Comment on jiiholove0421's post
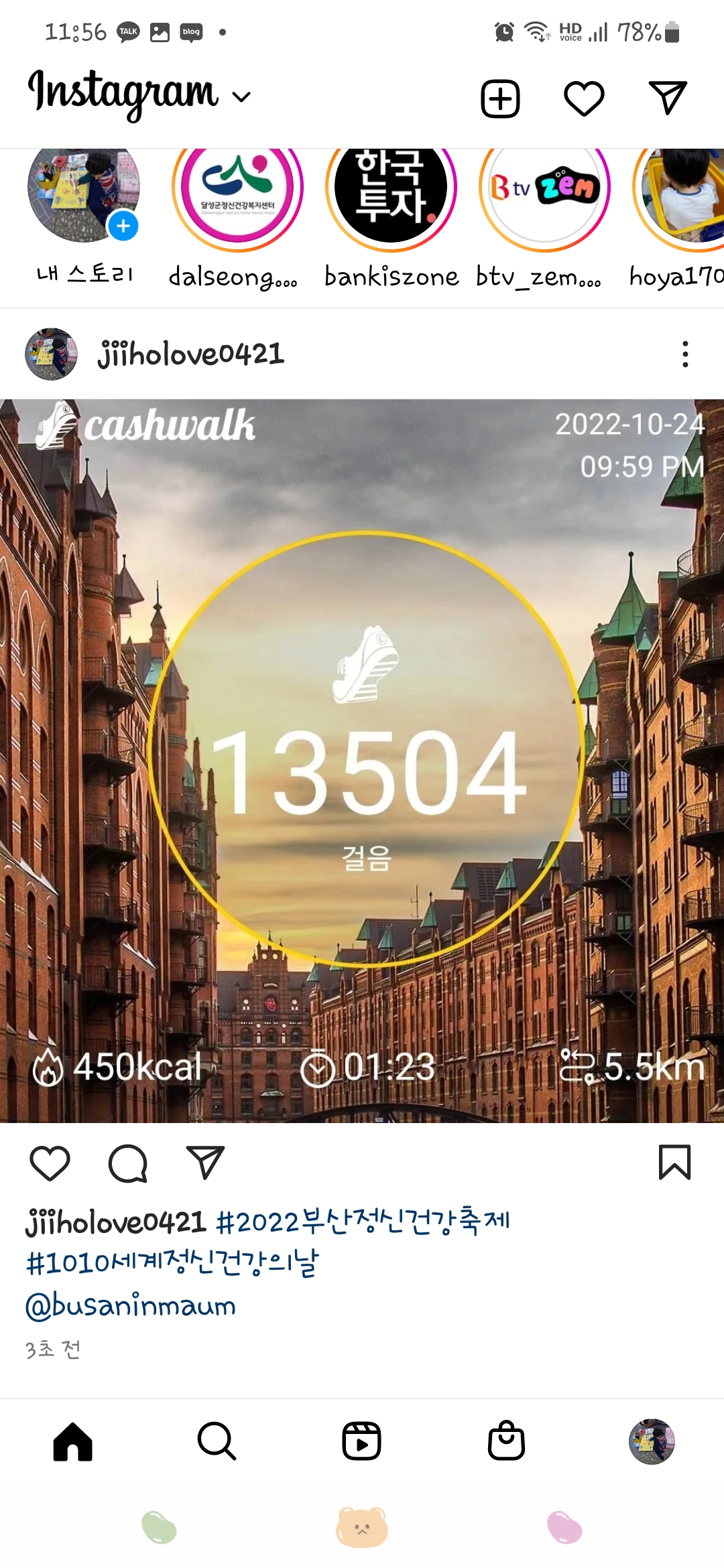The height and width of the screenshot is (1568, 724). point(127,1163)
